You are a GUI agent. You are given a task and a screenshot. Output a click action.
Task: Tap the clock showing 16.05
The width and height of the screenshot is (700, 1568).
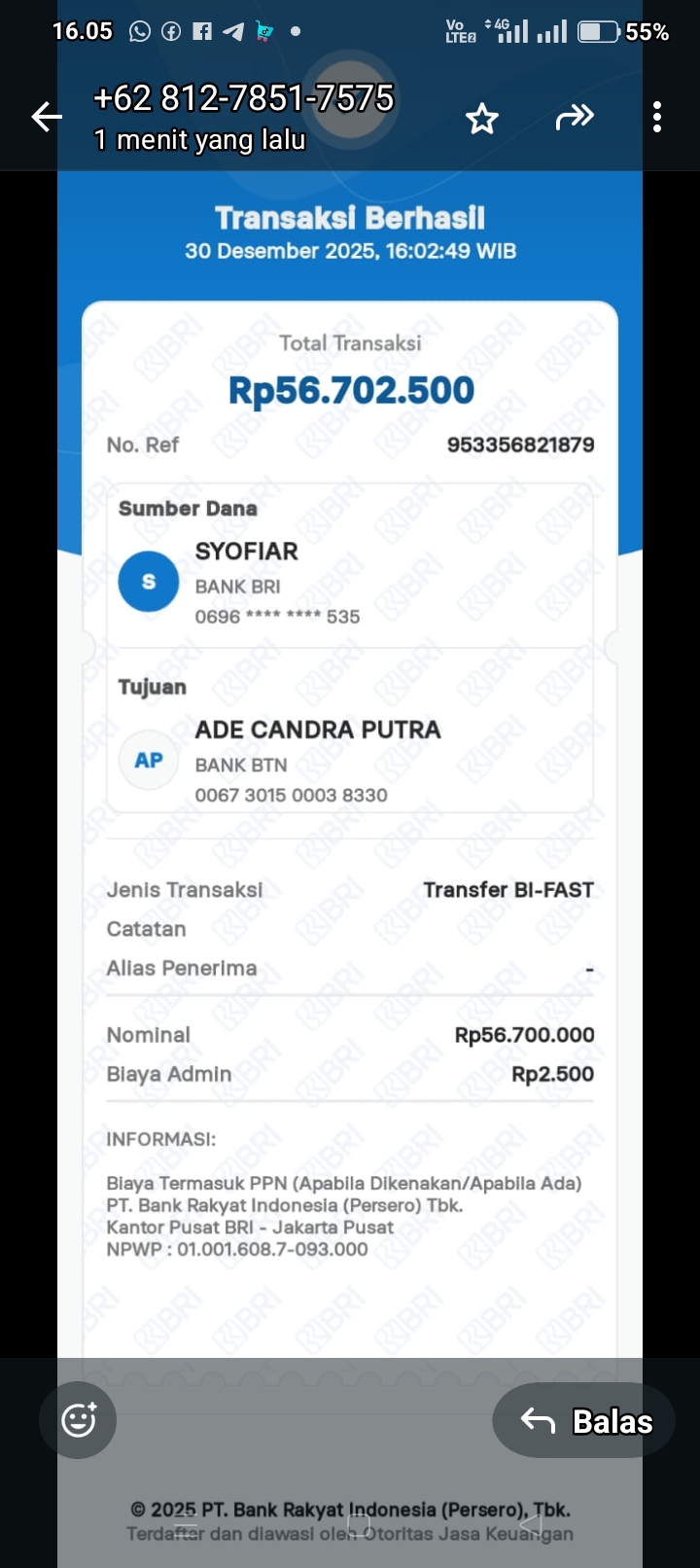[x=83, y=30]
